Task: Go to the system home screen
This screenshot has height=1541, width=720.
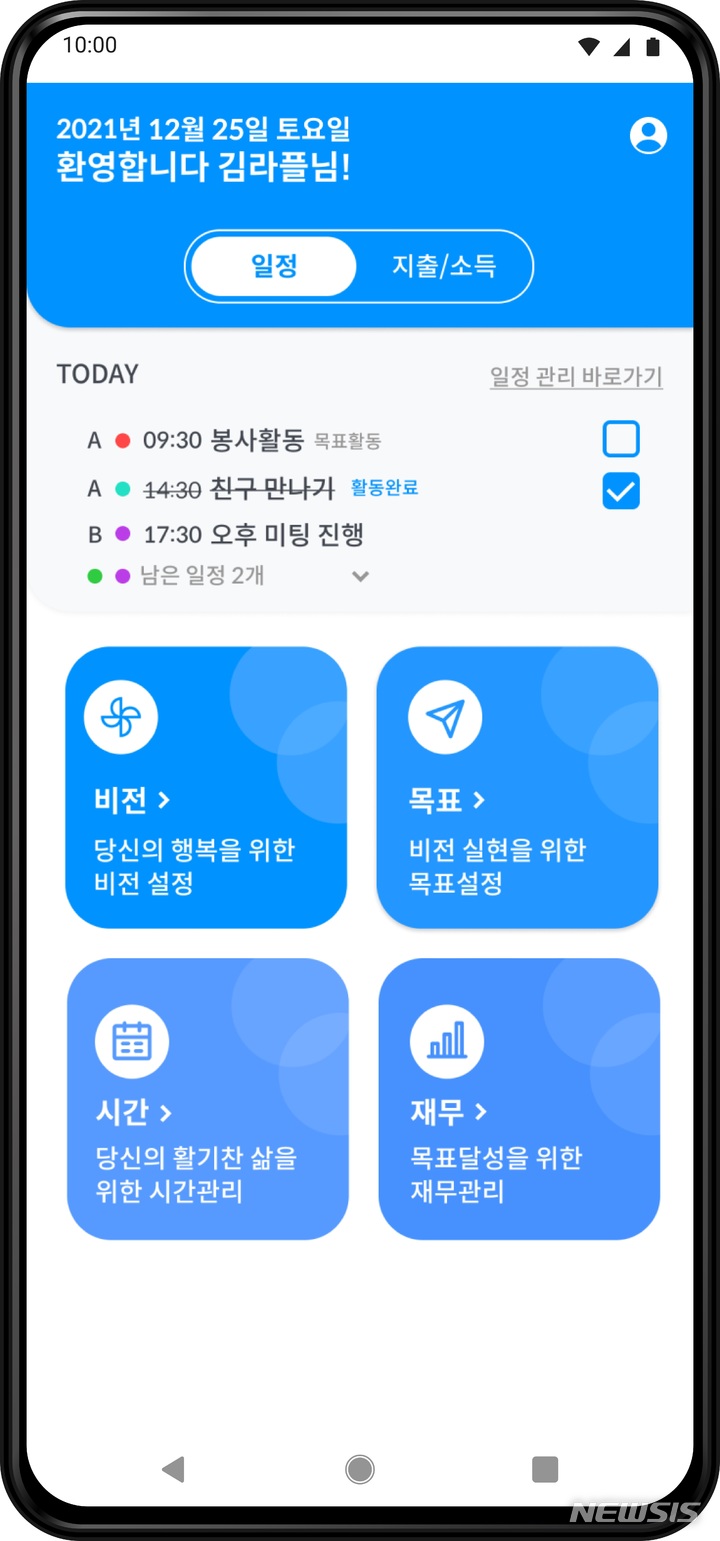Action: [360, 1468]
